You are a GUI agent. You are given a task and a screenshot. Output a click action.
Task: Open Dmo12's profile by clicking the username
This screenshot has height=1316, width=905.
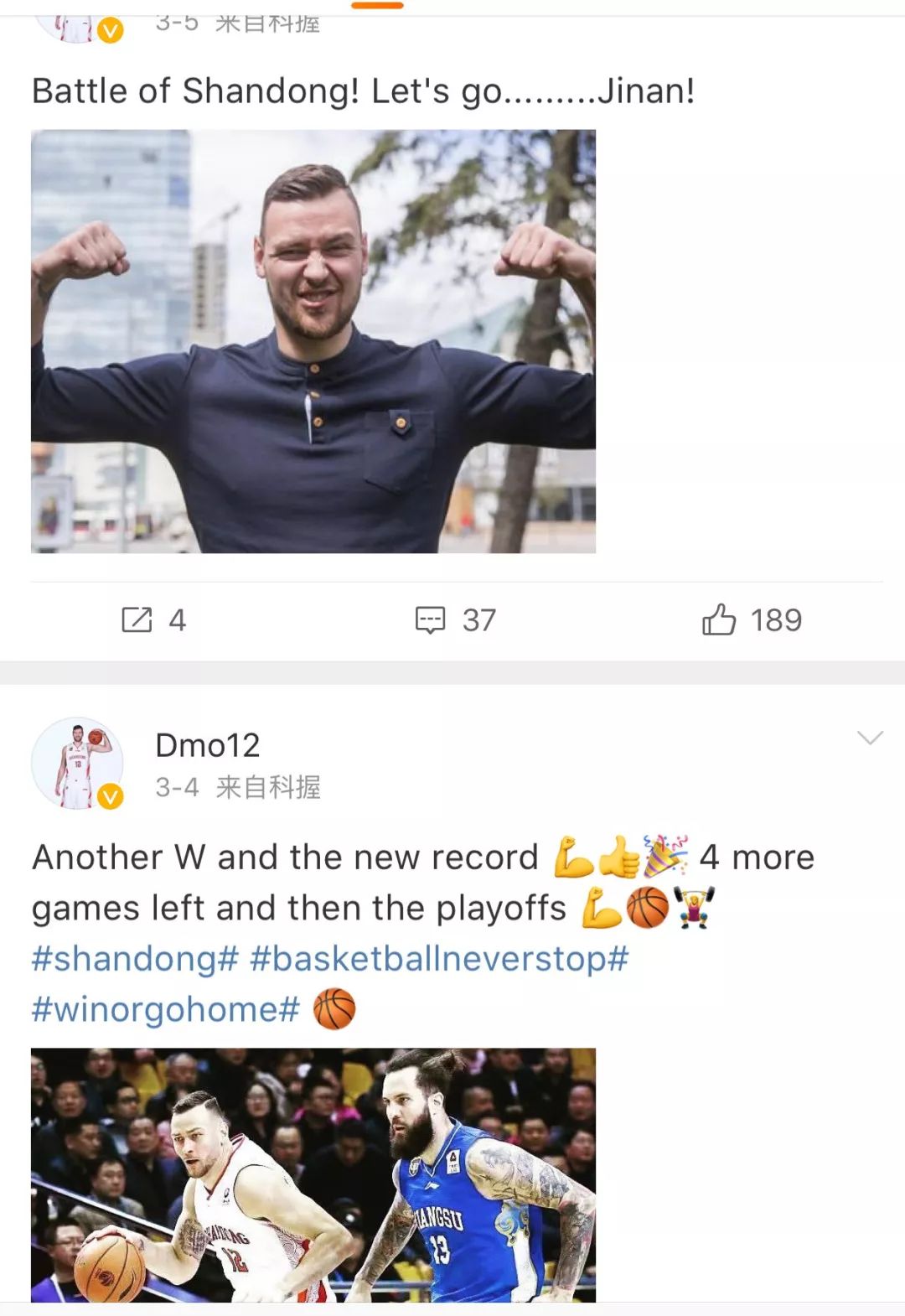point(208,744)
